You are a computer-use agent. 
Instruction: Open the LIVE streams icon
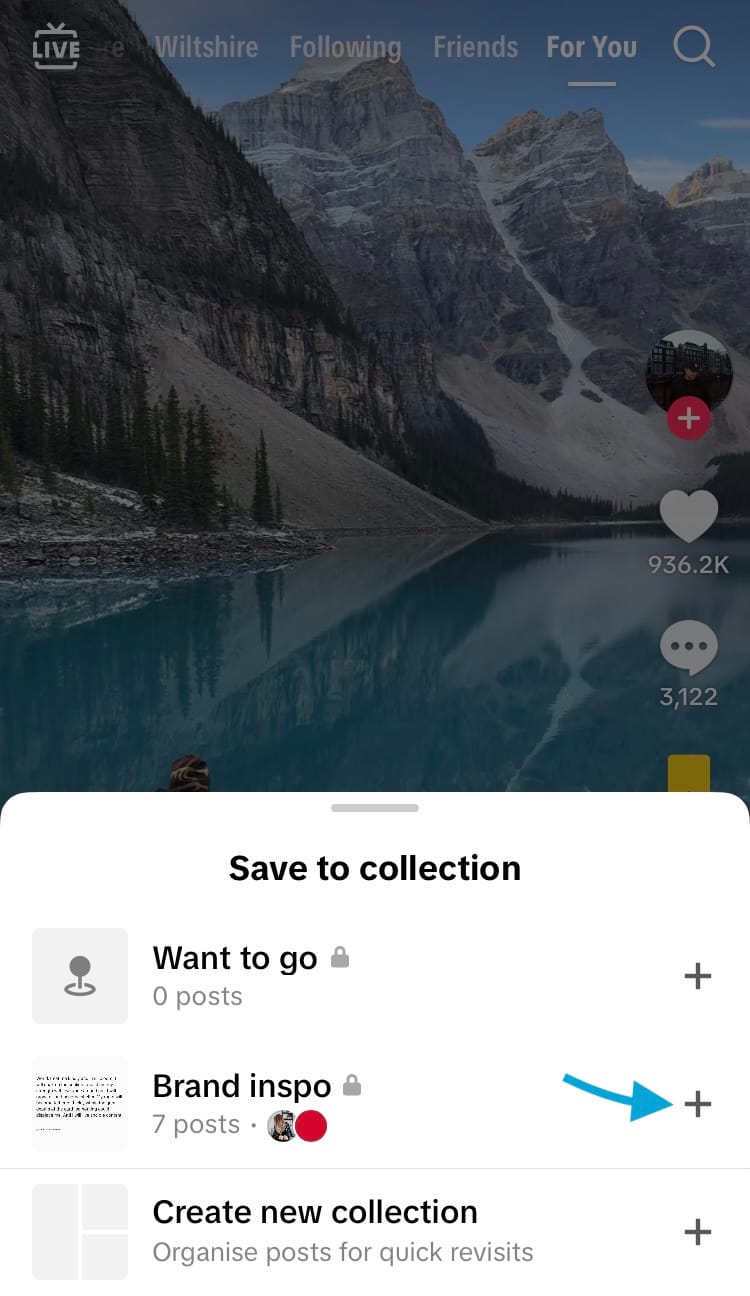click(56, 47)
